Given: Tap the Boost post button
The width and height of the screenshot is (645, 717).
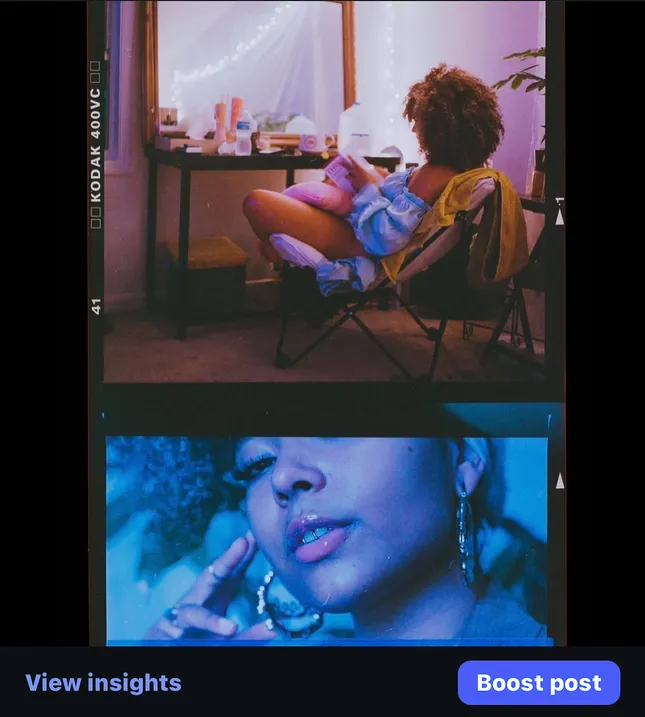Looking at the screenshot, I should click(538, 683).
